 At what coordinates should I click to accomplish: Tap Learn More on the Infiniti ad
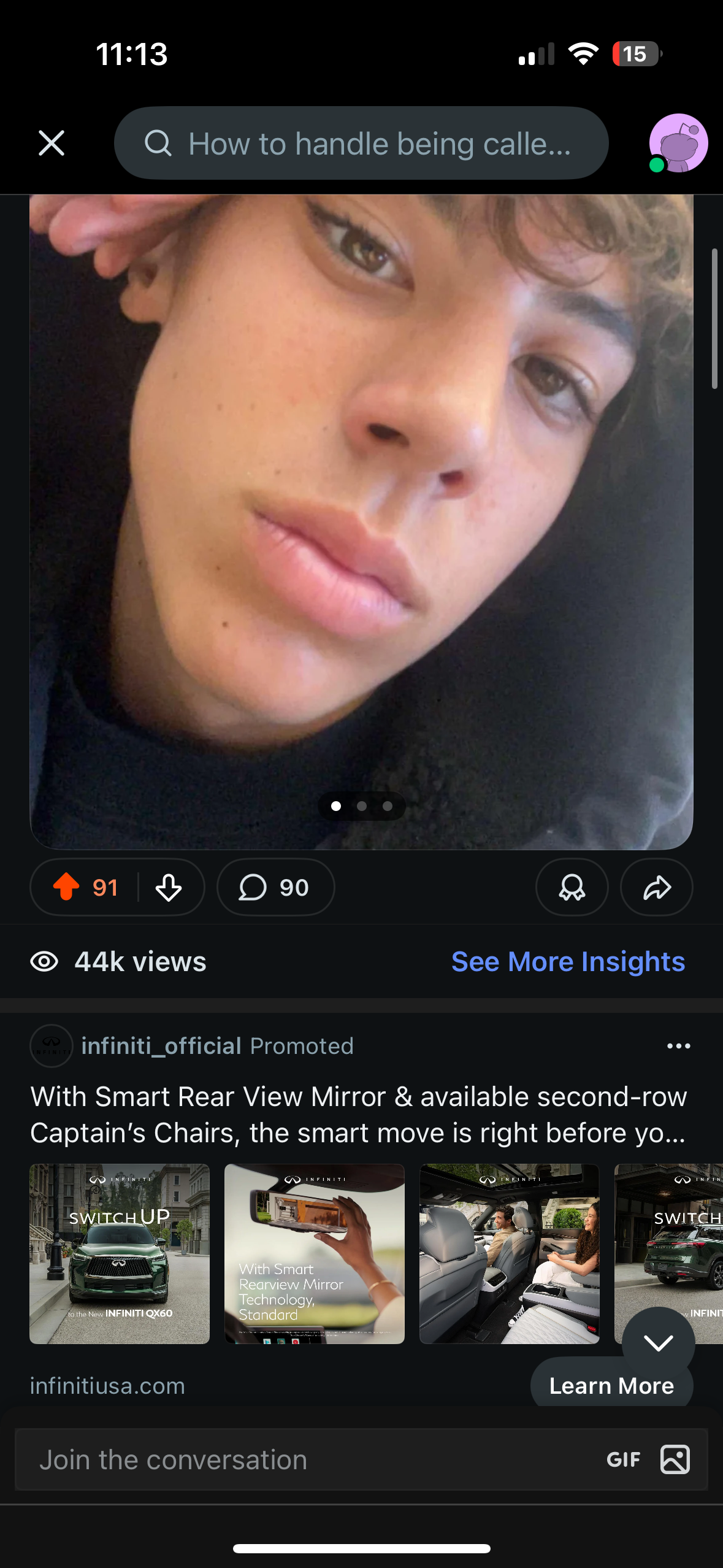611,1386
